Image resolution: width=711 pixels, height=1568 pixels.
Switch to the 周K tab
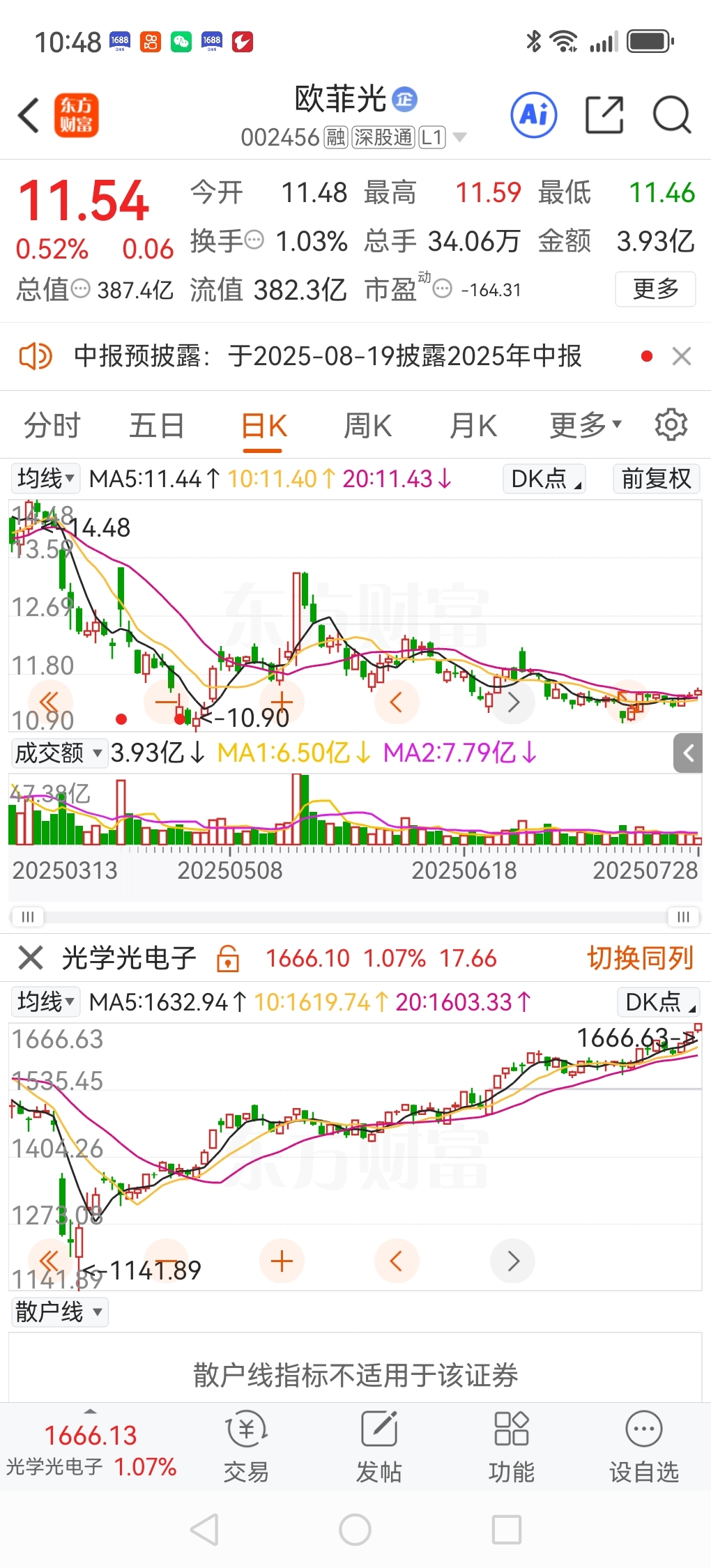[x=368, y=425]
